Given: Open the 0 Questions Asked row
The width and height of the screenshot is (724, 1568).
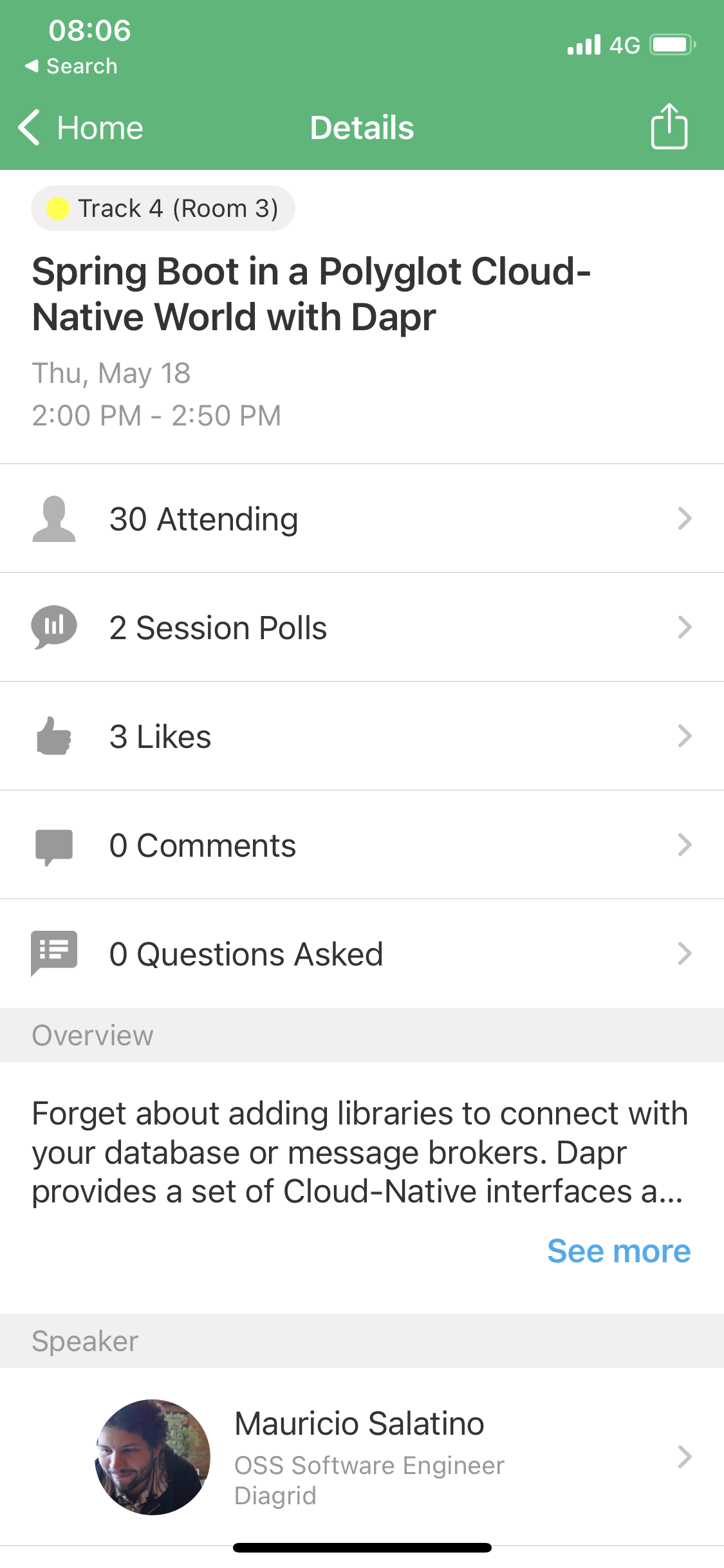Looking at the screenshot, I should coord(362,953).
